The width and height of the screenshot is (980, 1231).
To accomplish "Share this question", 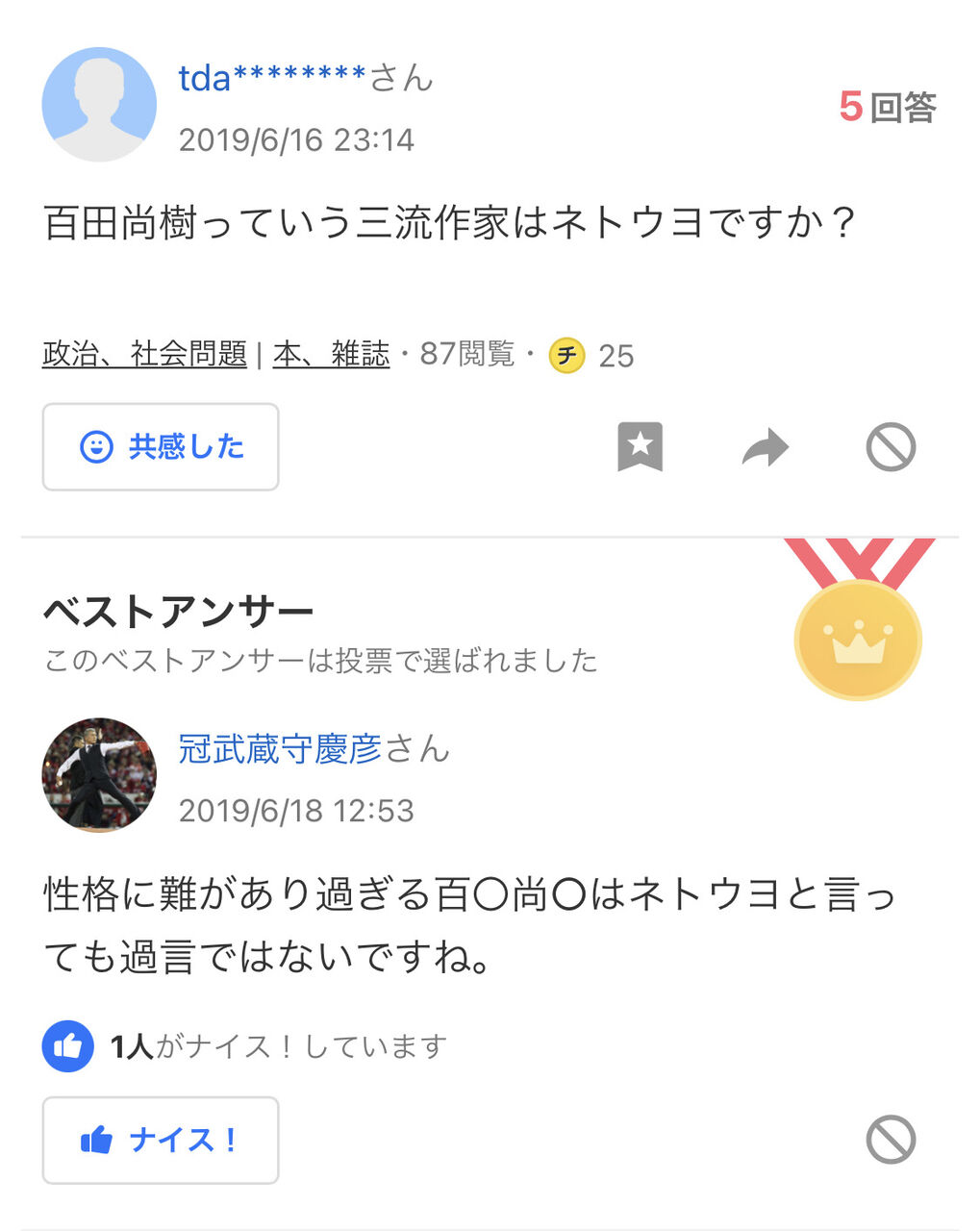I will pyautogui.click(x=766, y=447).
